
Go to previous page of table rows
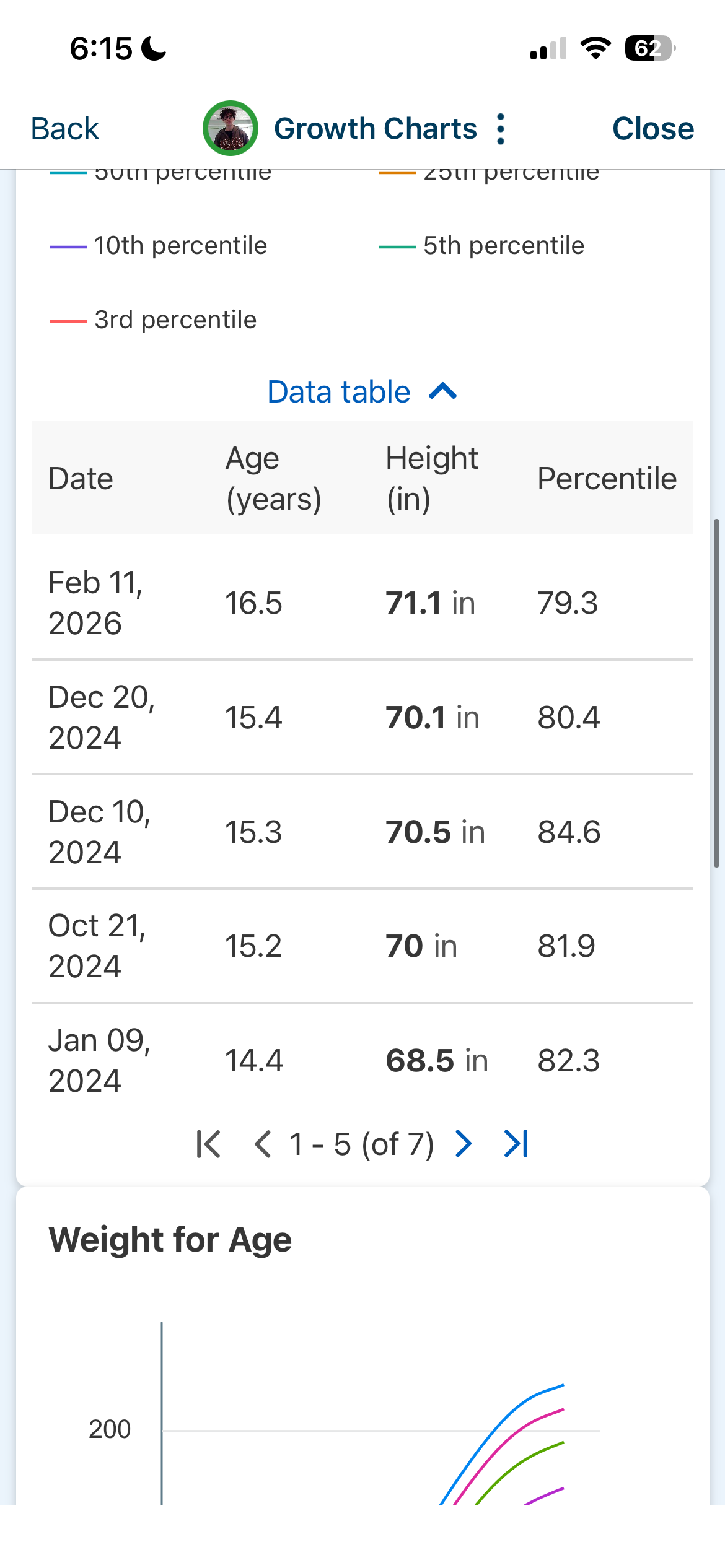263,1143
